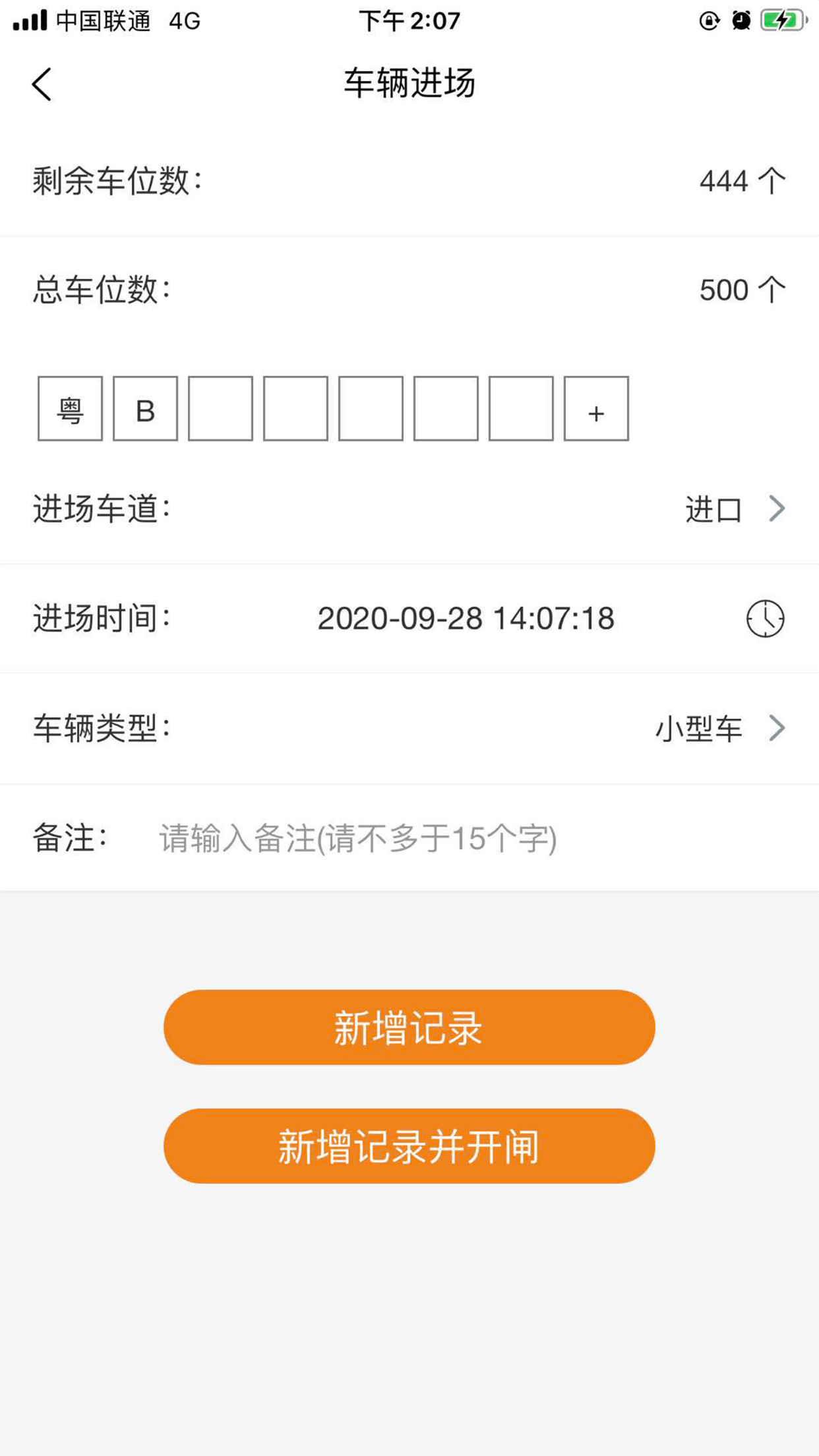Tap the + box to add plate character
The image size is (819, 1456).
point(595,409)
